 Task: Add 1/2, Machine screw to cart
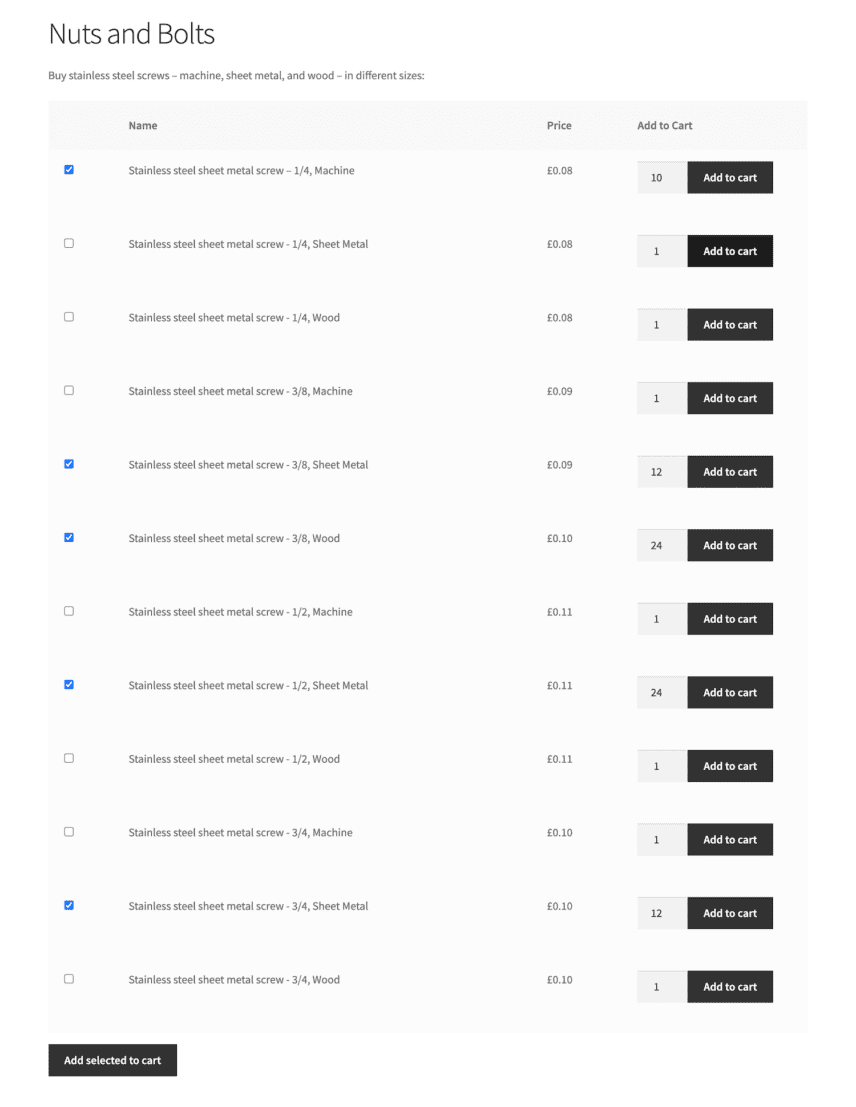click(x=729, y=619)
